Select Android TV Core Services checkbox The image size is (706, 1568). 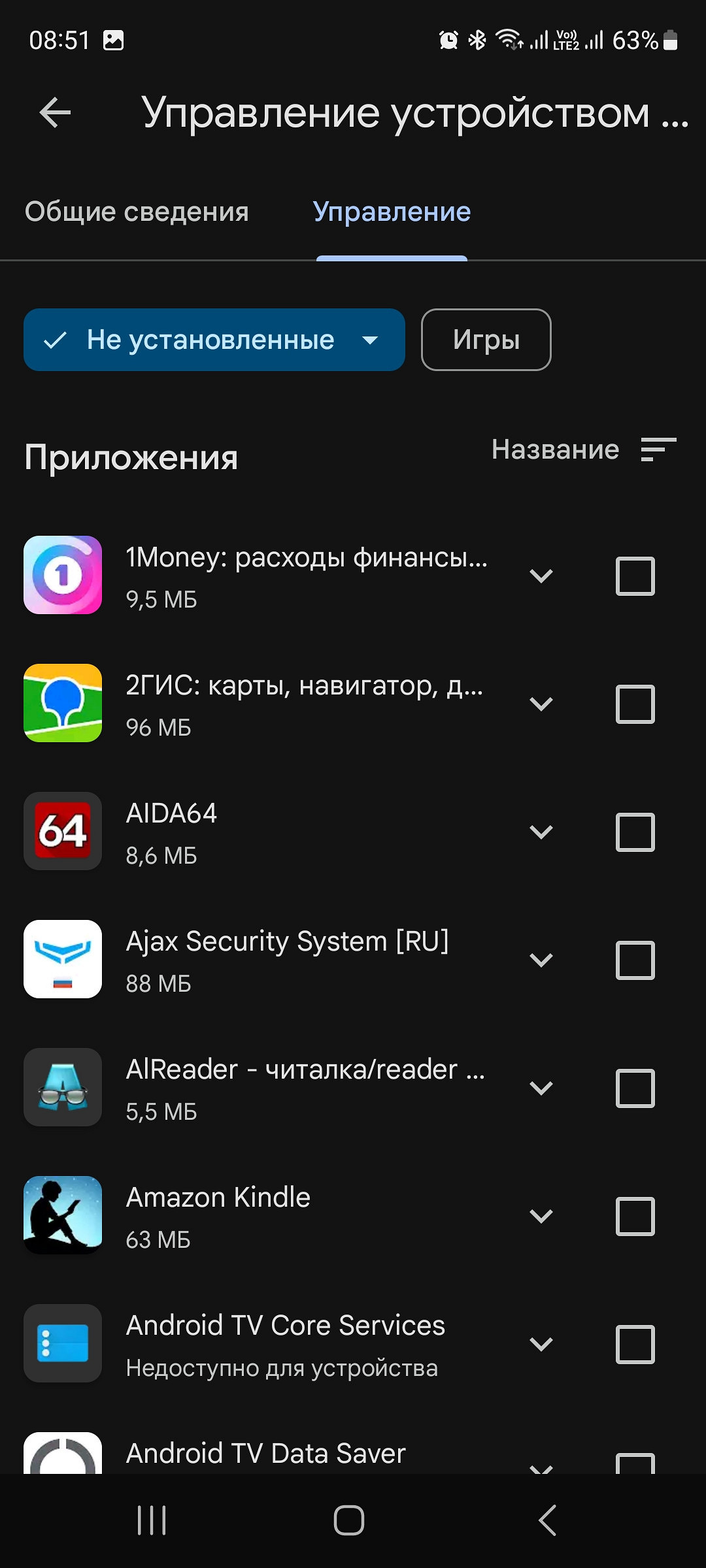coord(635,1344)
